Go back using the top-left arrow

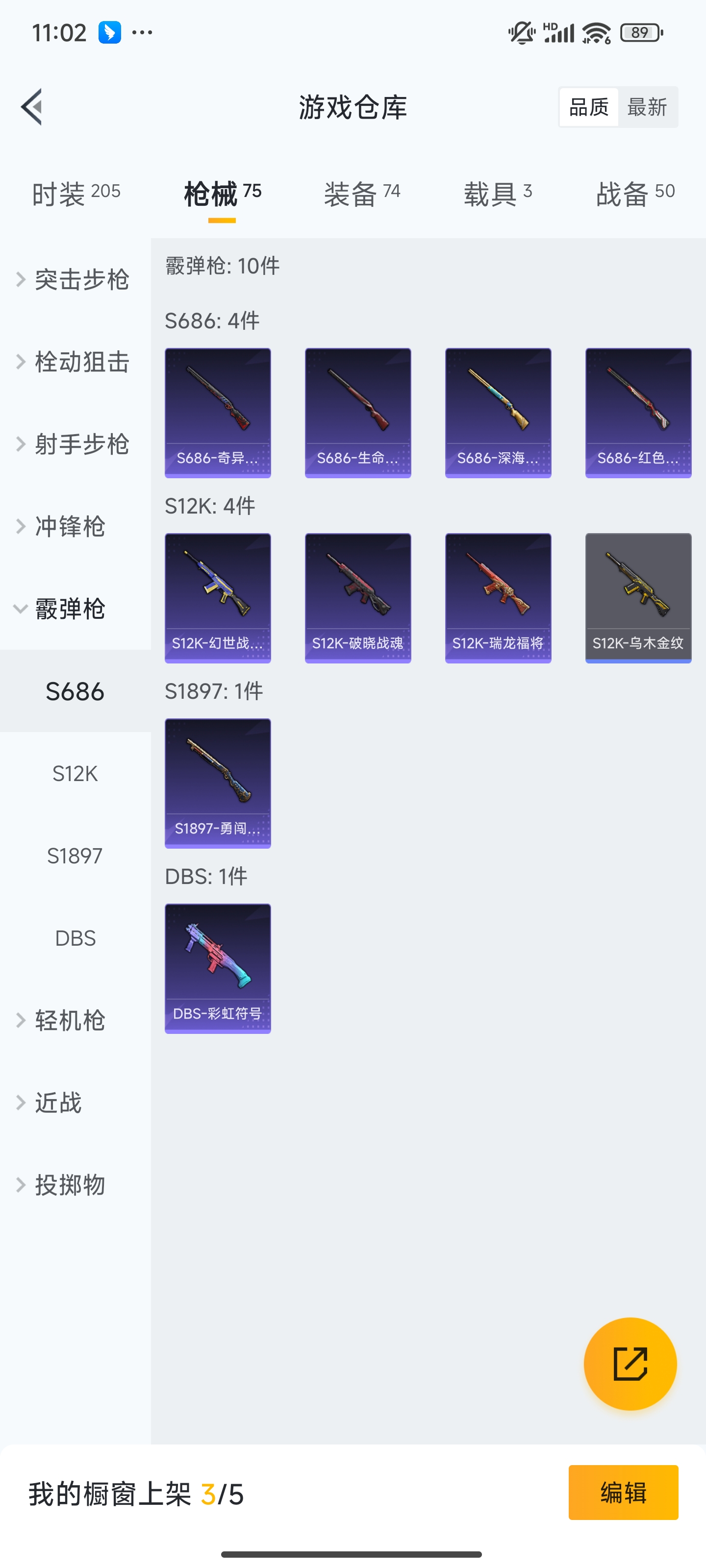(32, 107)
